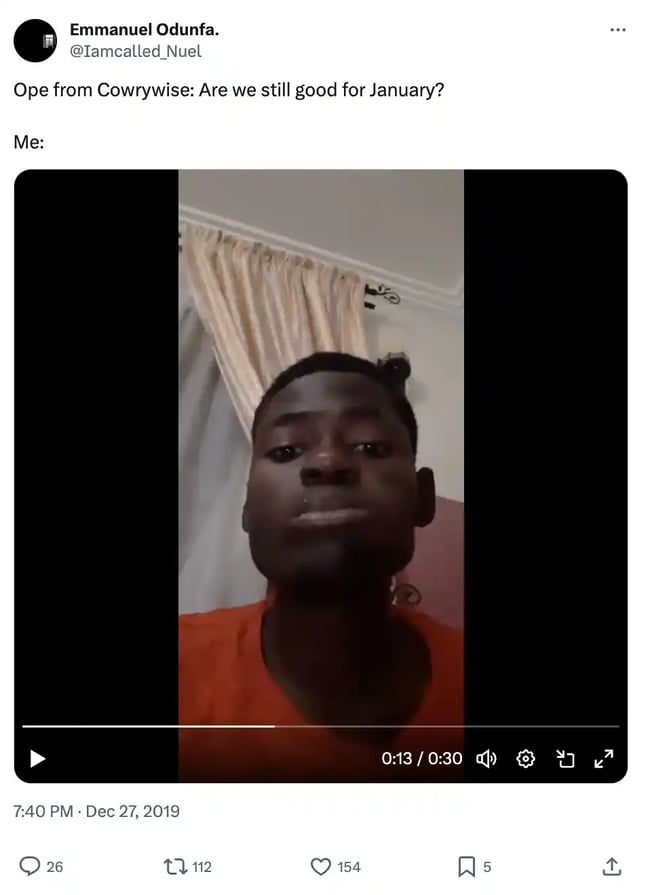Expand the video to fullscreen
Image resolution: width=650 pixels, height=895 pixels.
coord(603,759)
